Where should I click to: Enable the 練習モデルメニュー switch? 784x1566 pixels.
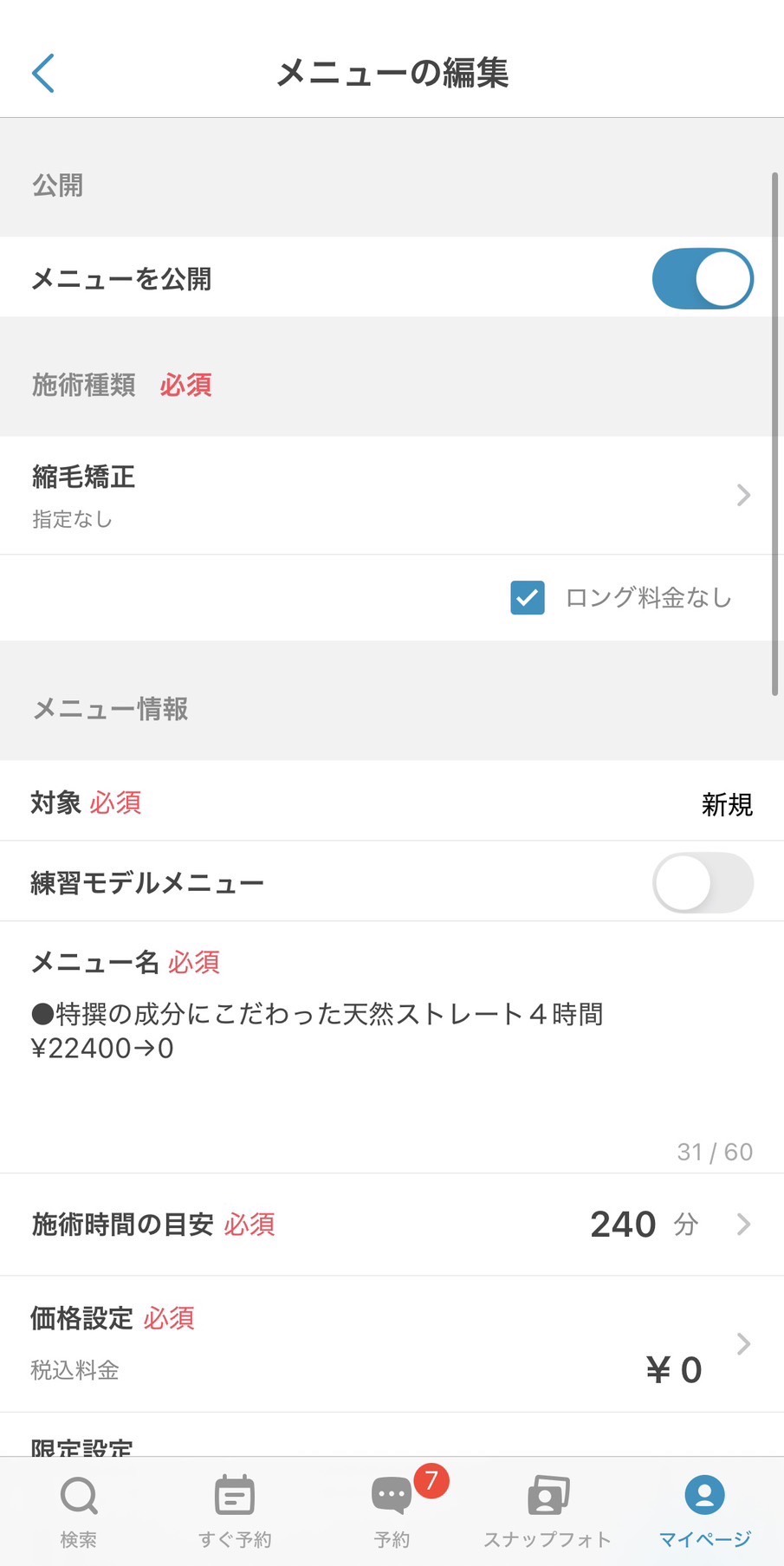(x=702, y=883)
